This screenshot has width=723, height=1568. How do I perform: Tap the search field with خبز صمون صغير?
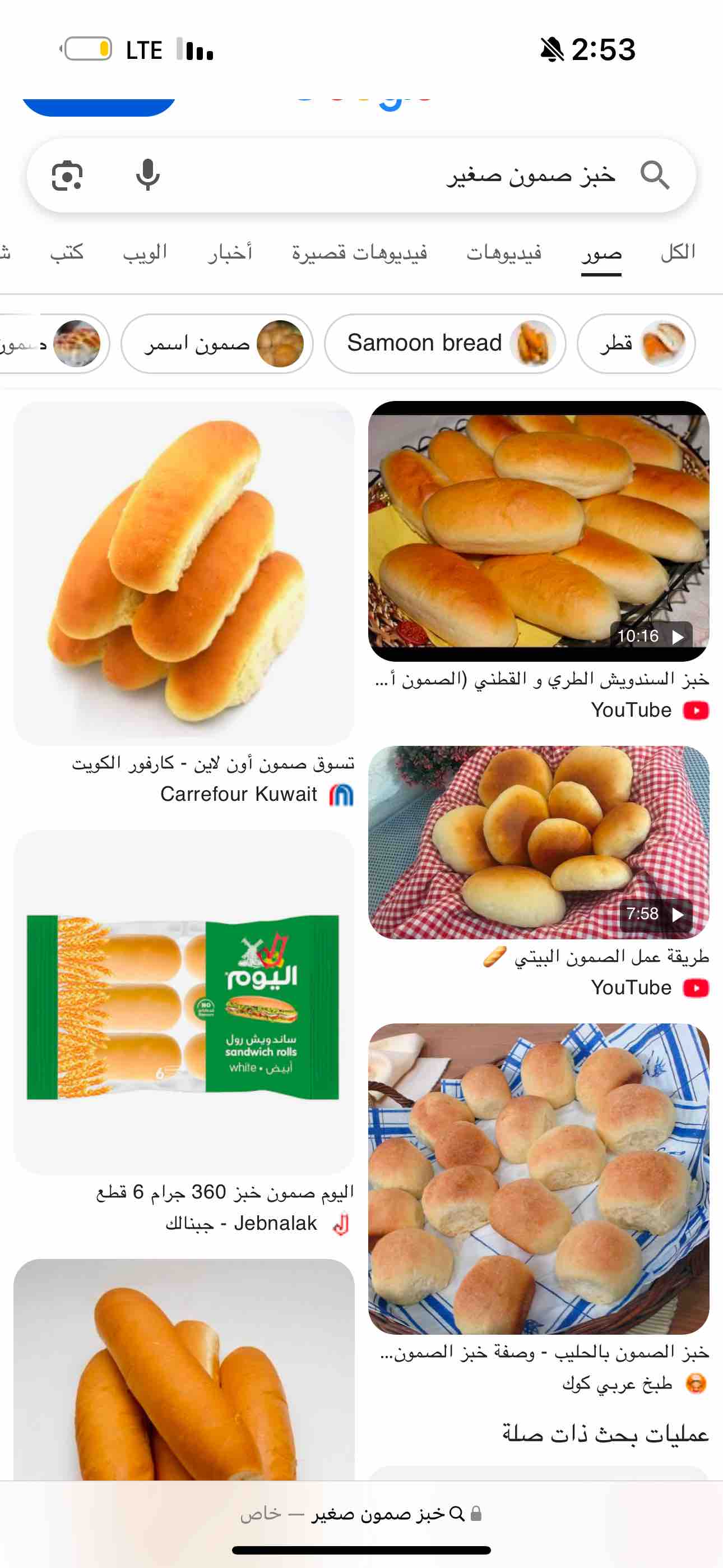(426, 176)
